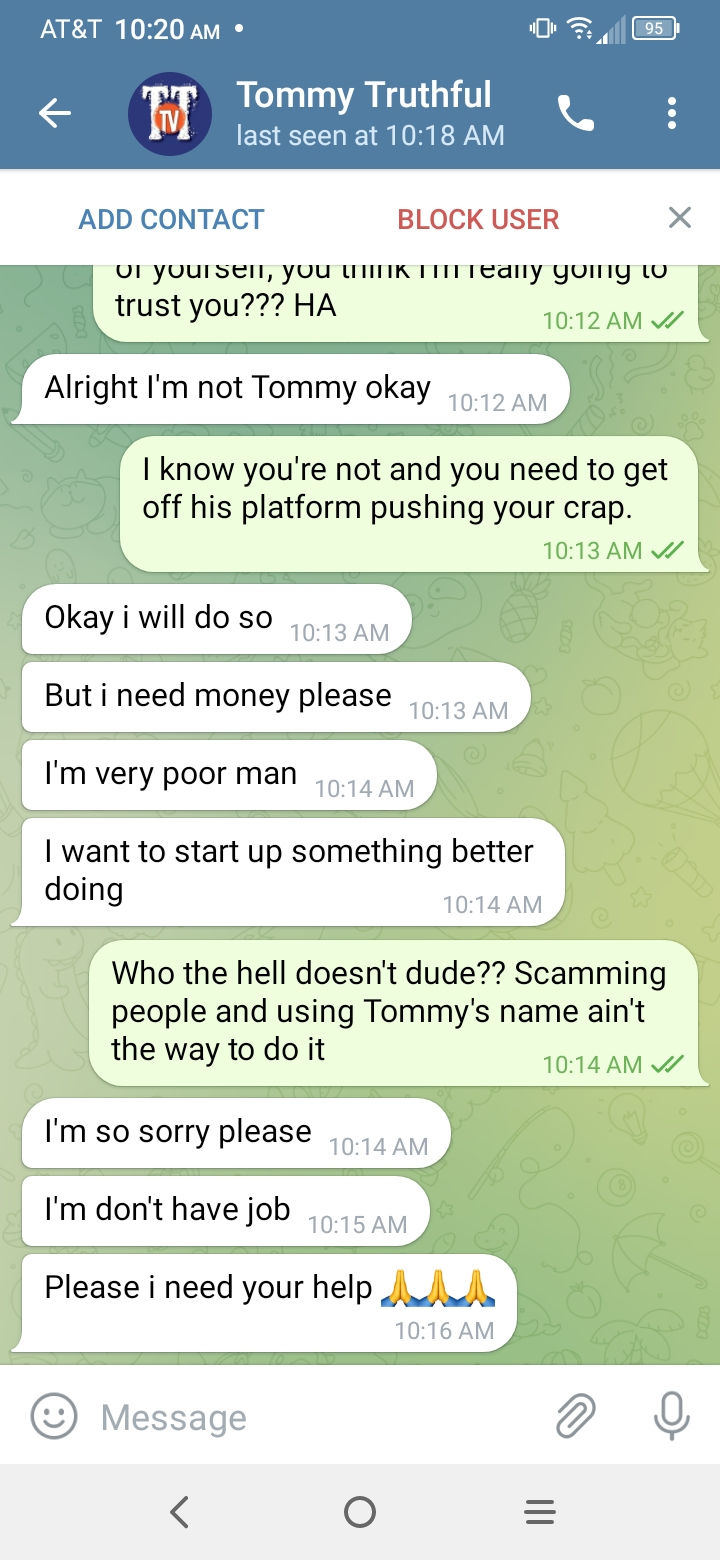Dismiss the add contact/block user bar
The width and height of the screenshot is (720, 1560).
click(x=680, y=217)
